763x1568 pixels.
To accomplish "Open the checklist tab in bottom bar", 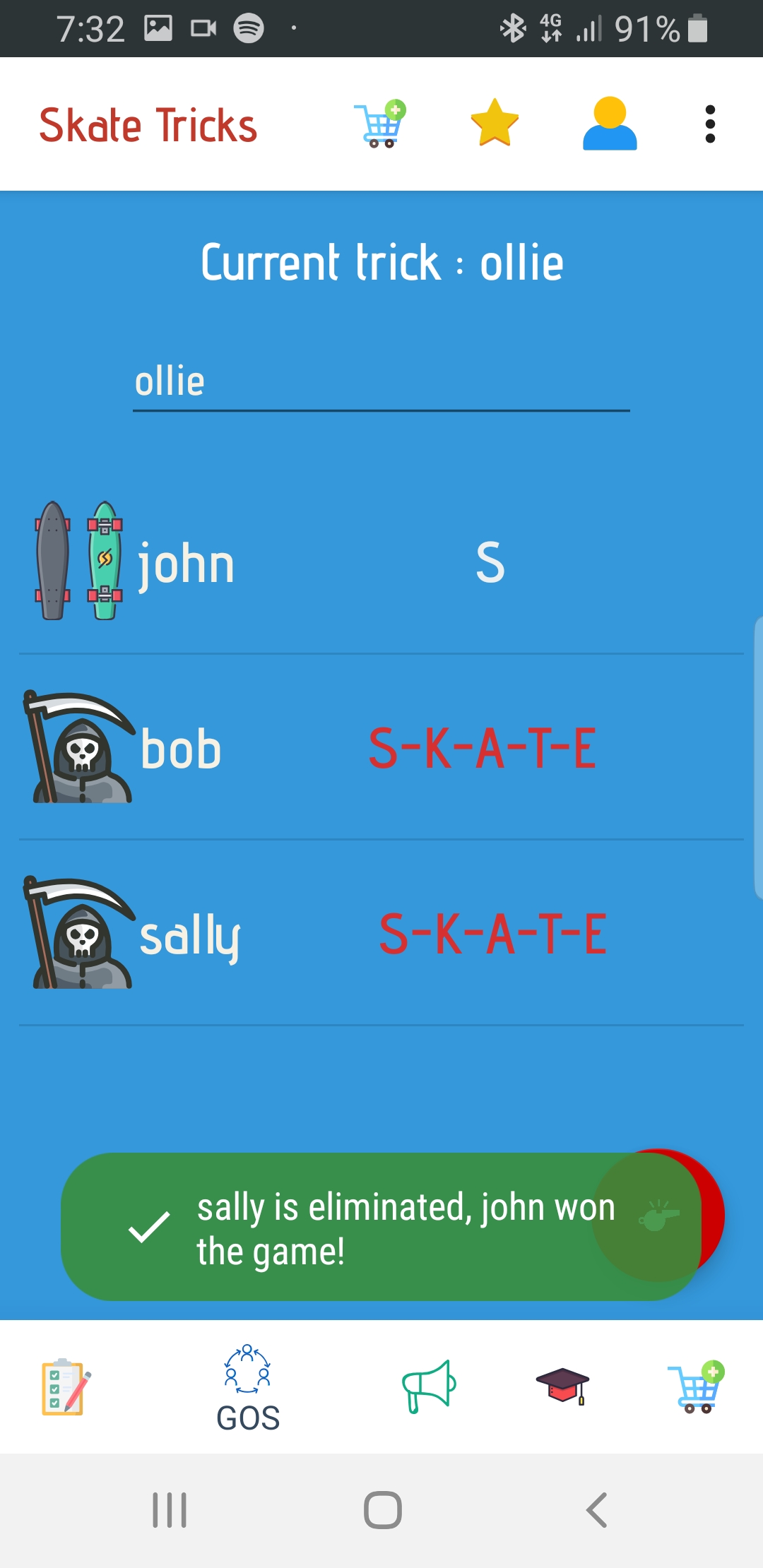I will tap(64, 1386).
